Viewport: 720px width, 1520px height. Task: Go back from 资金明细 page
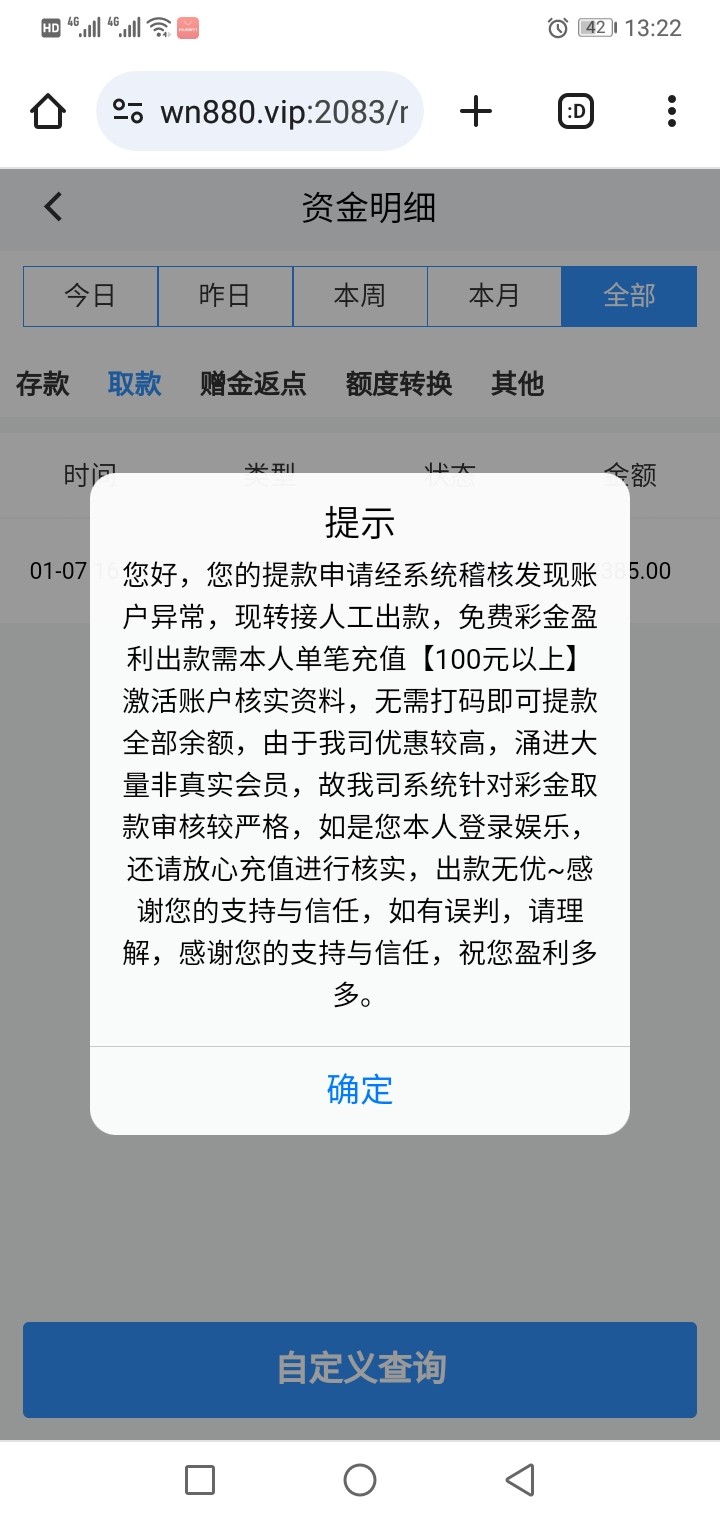tap(53, 207)
